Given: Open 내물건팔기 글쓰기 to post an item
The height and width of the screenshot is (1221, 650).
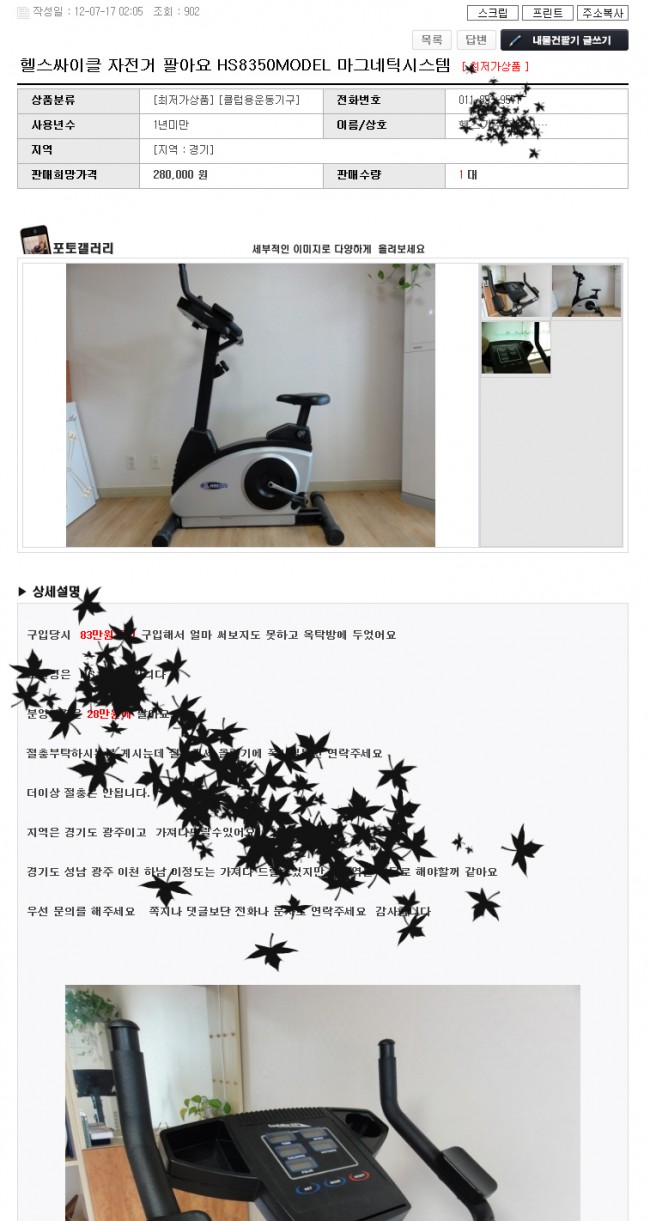Looking at the screenshot, I should (x=564, y=40).
